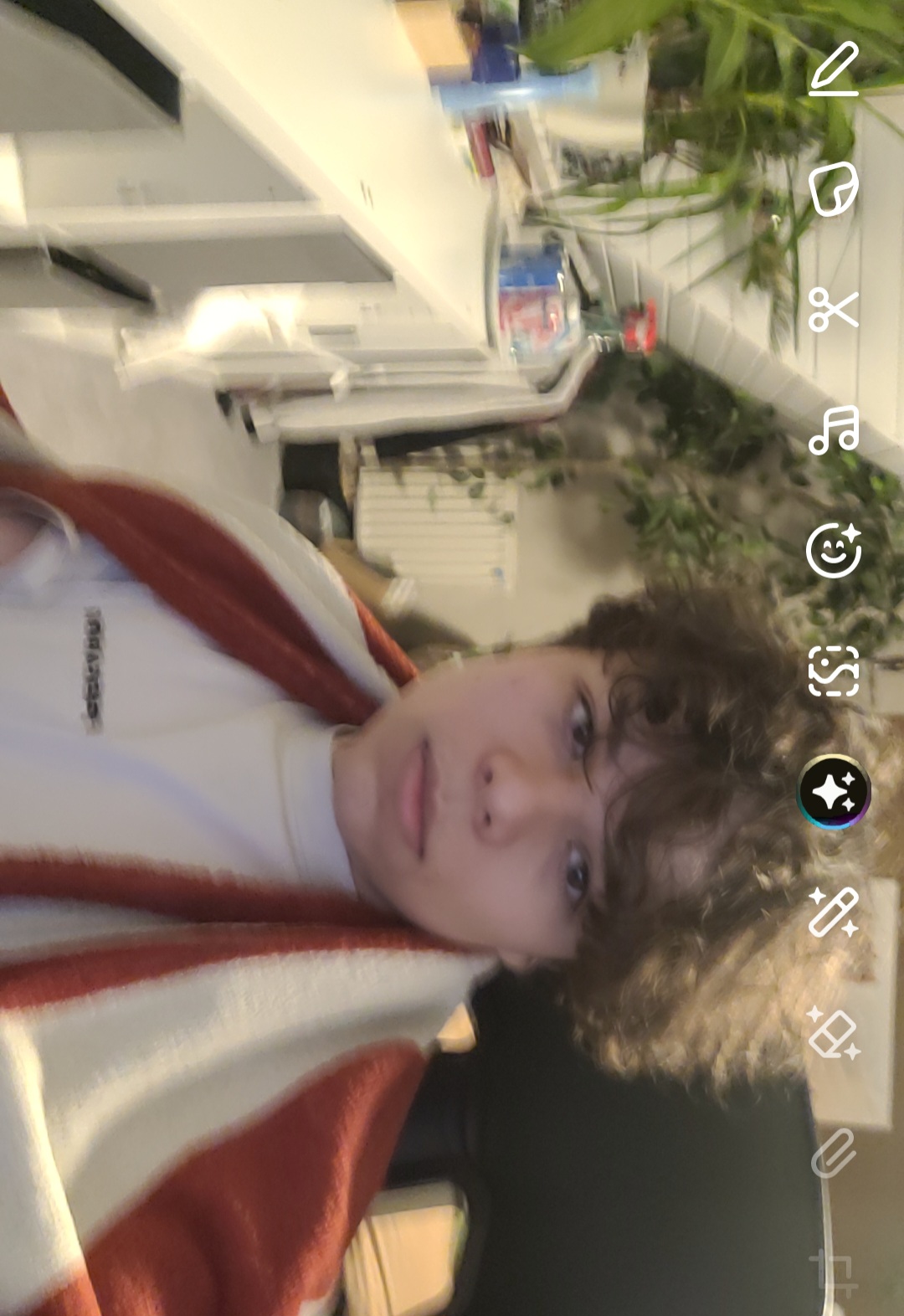Add music to the snap
The image size is (904, 1316).
point(834,430)
